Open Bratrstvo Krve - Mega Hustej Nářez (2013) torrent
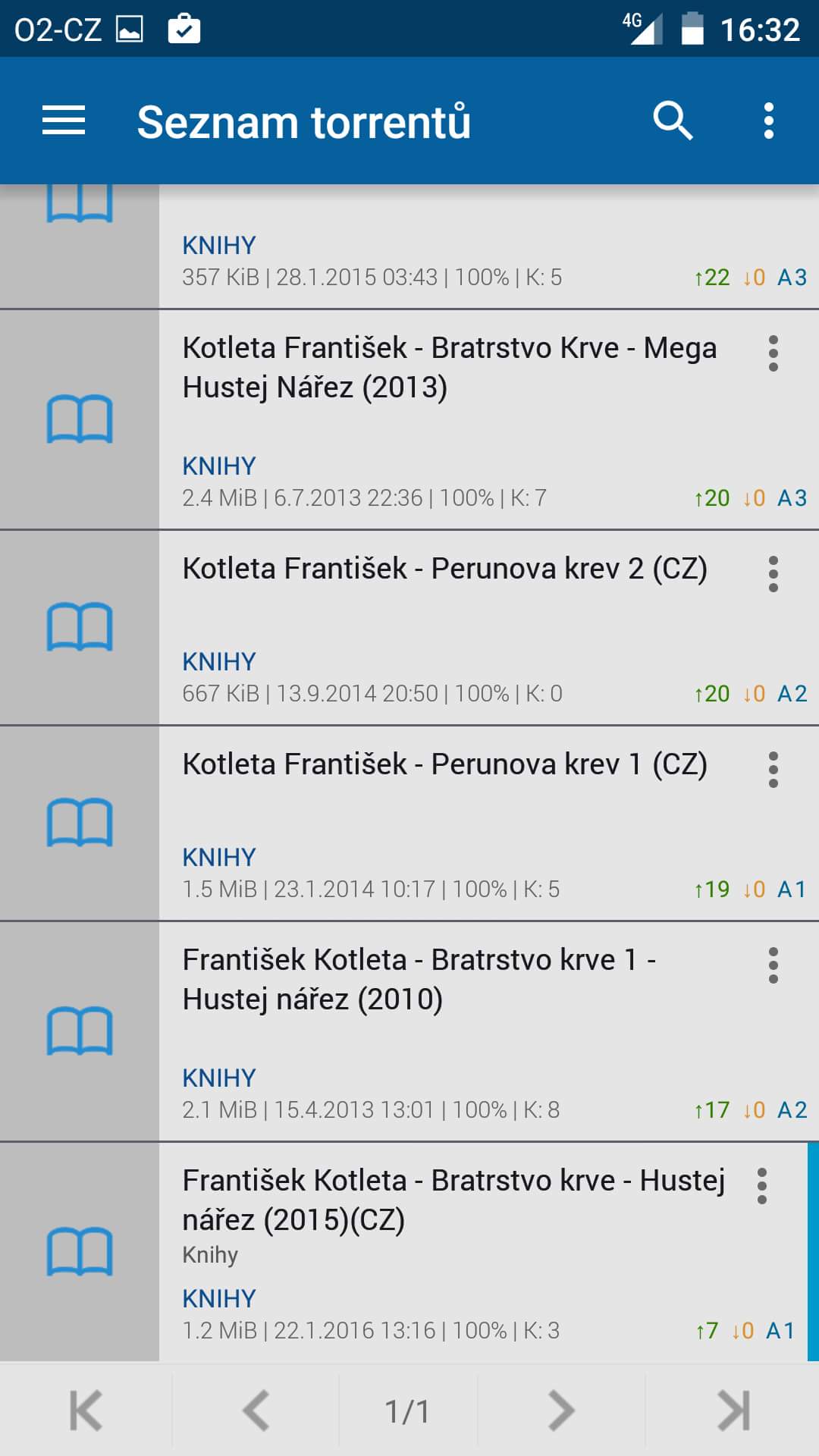The width and height of the screenshot is (819, 1456). pos(409,419)
